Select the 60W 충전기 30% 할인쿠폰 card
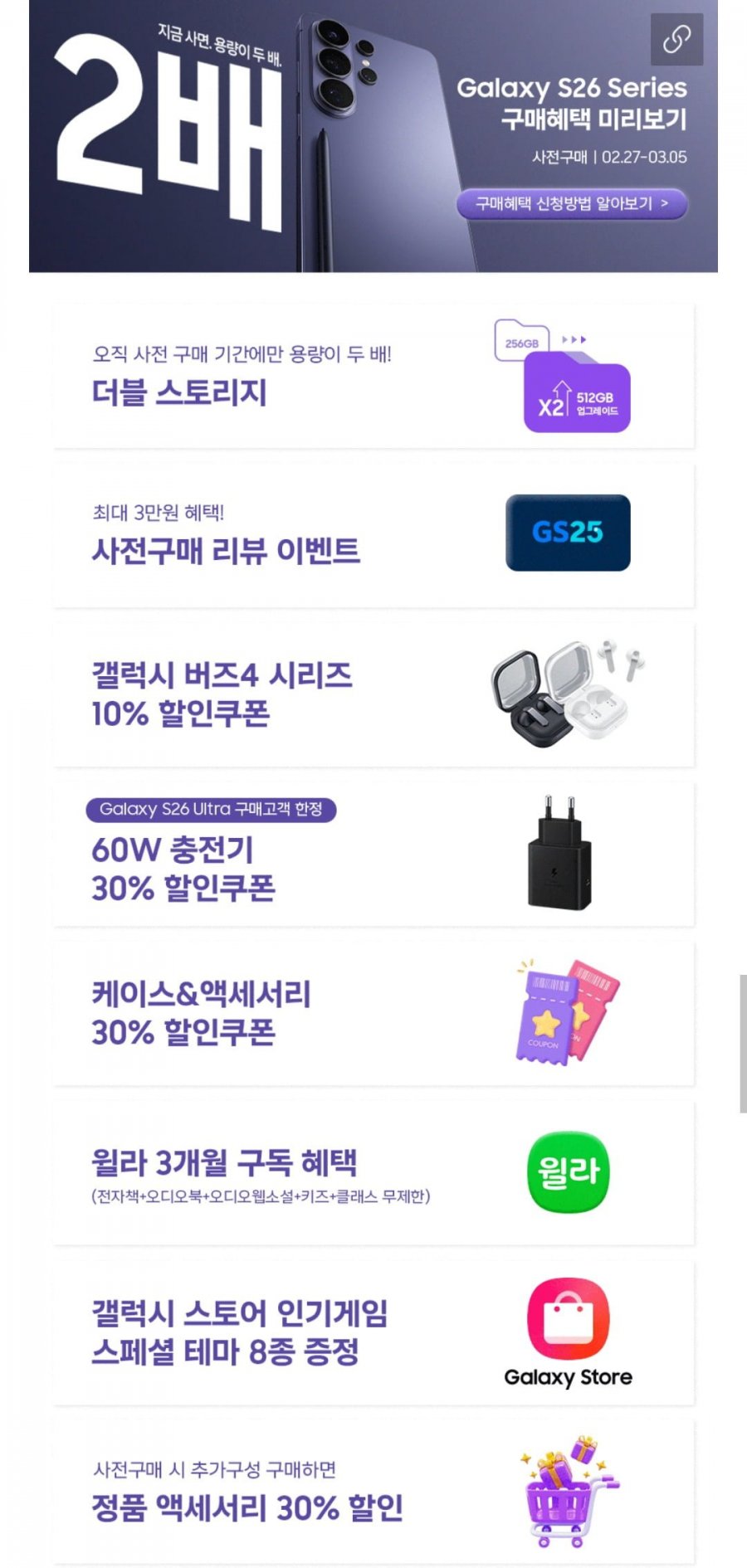The width and height of the screenshot is (747, 1568). (x=373, y=854)
